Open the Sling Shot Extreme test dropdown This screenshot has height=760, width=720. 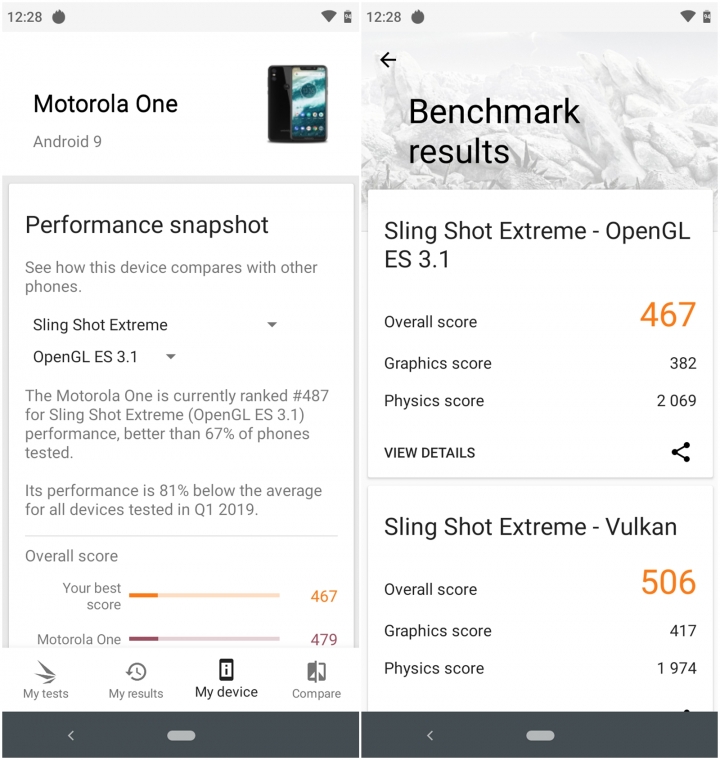(x=154, y=325)
